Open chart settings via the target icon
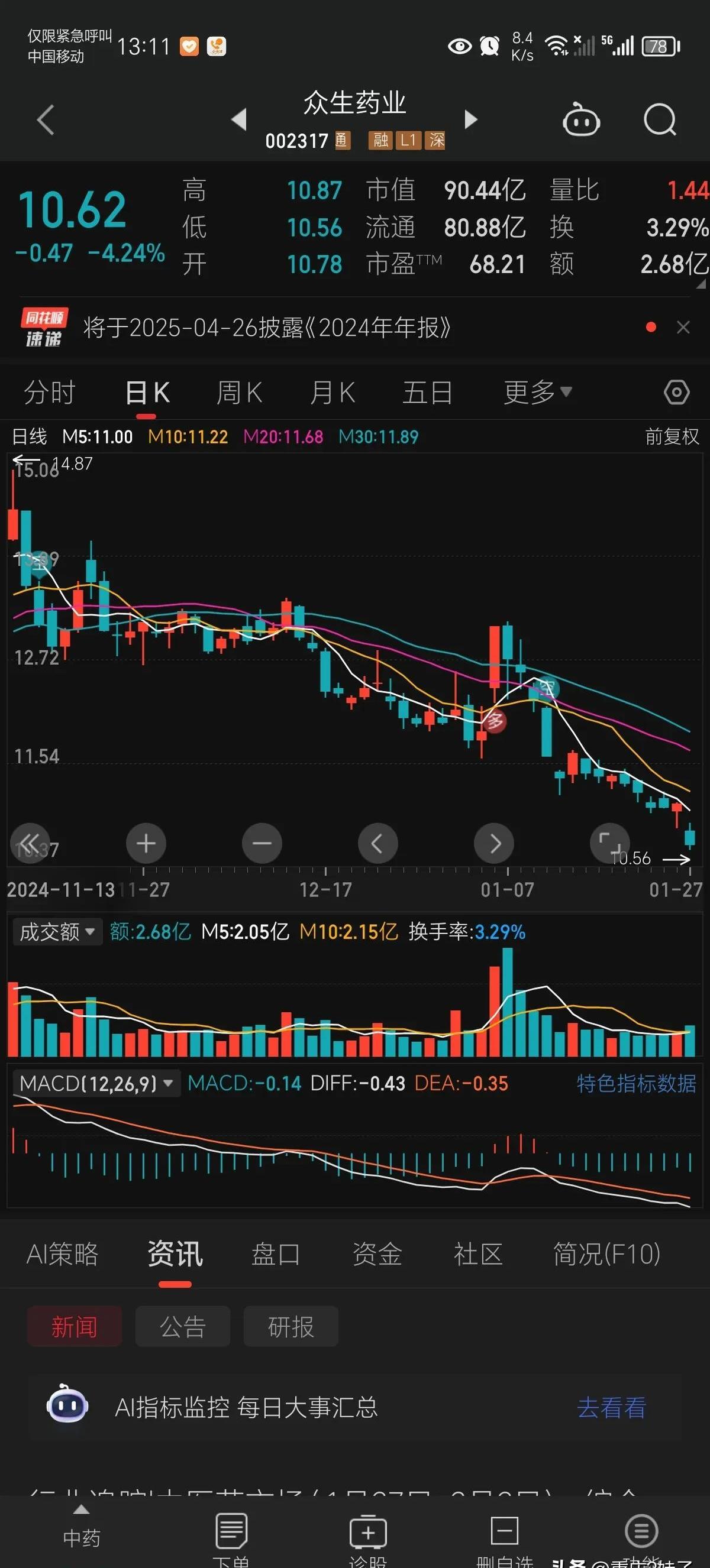710x1568 pixels. pos(676,392)
